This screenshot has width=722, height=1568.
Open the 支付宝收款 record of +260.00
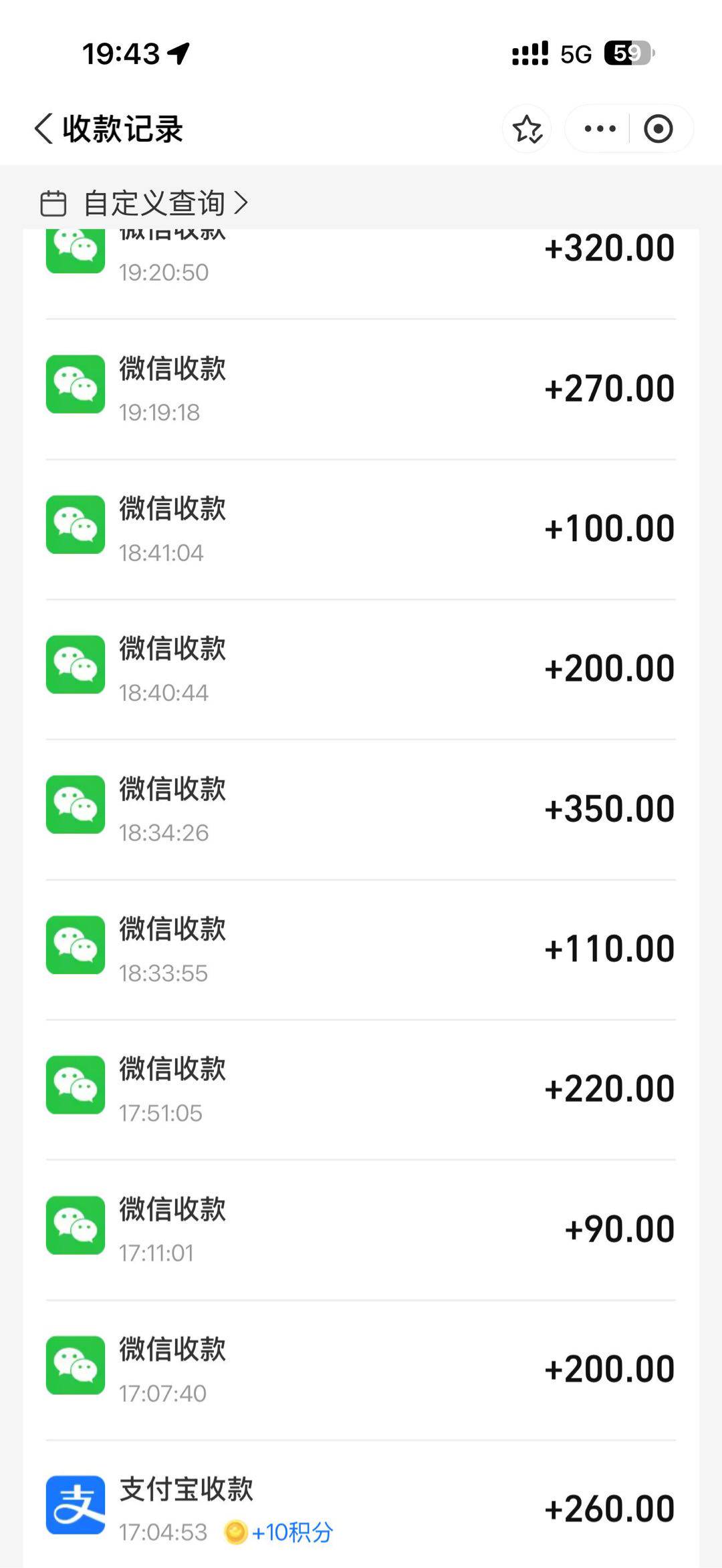tap(361, 1509)
